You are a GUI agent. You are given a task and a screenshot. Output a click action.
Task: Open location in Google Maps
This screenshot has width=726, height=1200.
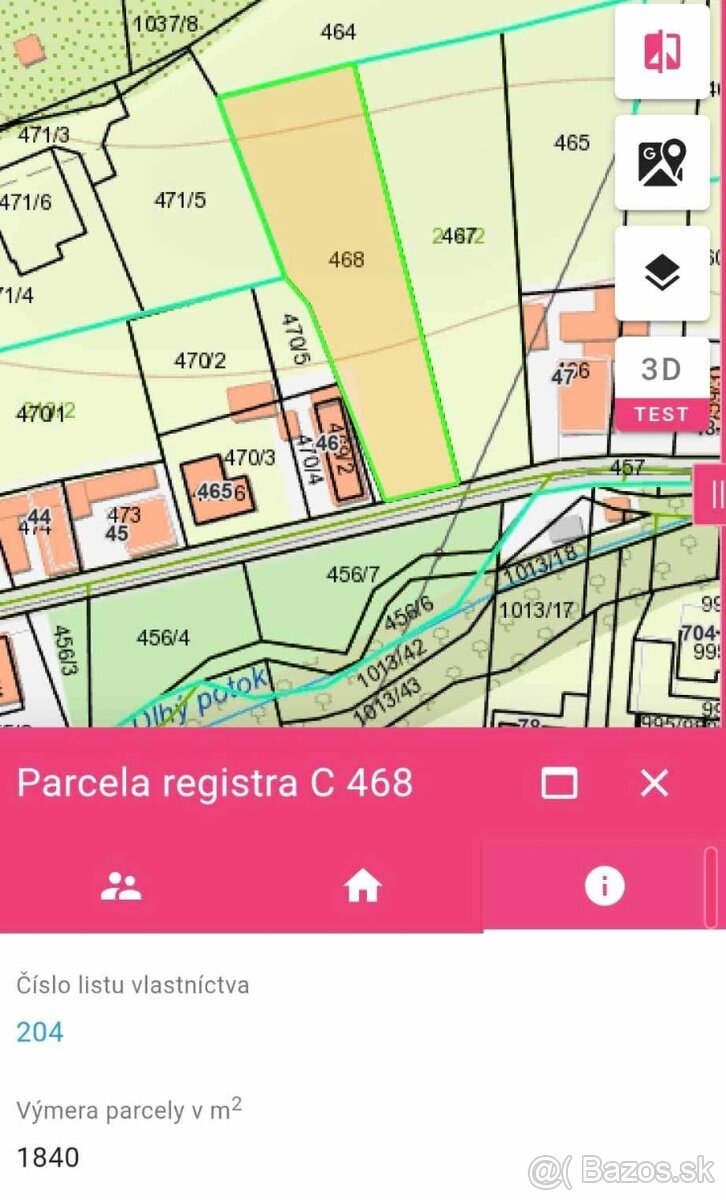661,162
